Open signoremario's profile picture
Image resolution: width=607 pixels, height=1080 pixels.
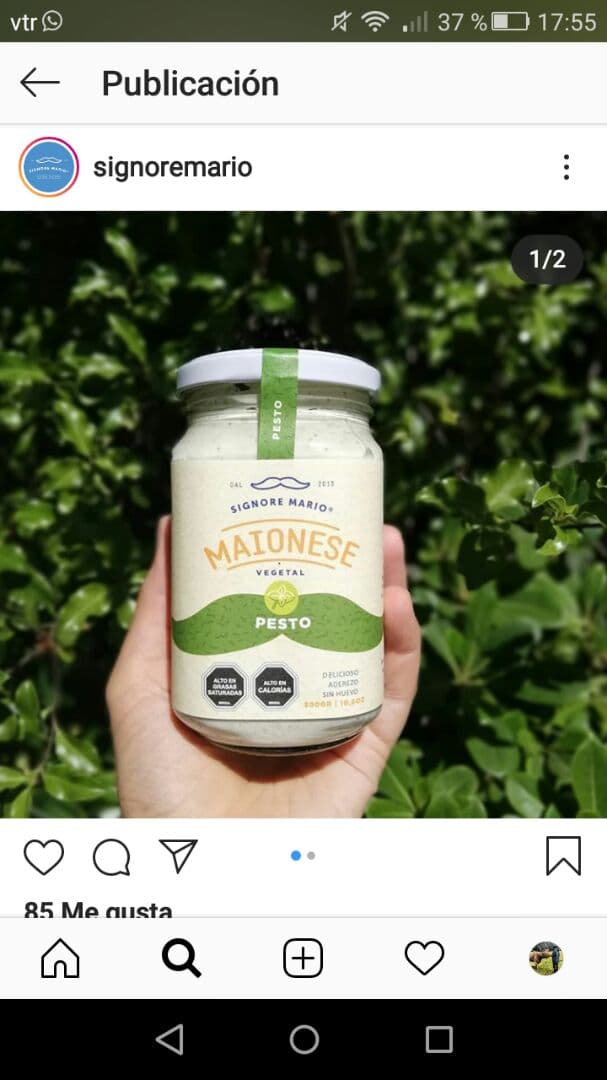48,167
